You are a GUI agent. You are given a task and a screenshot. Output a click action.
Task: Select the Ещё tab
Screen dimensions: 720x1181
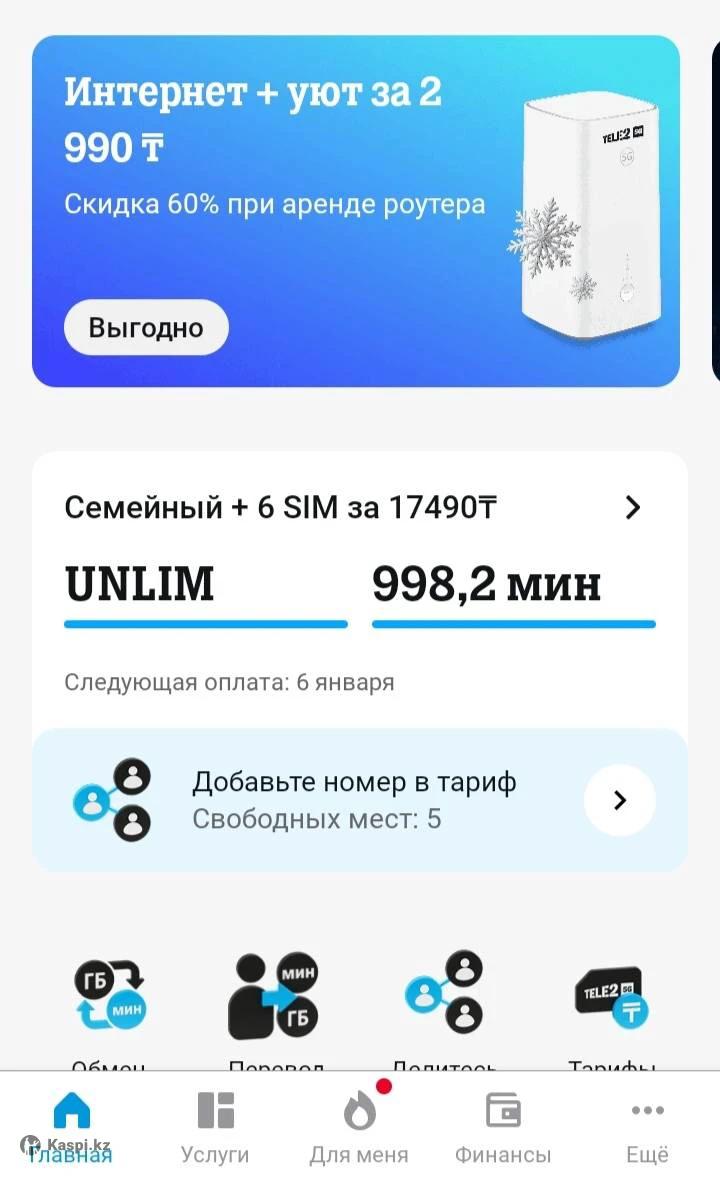[x=647, y=1127]
